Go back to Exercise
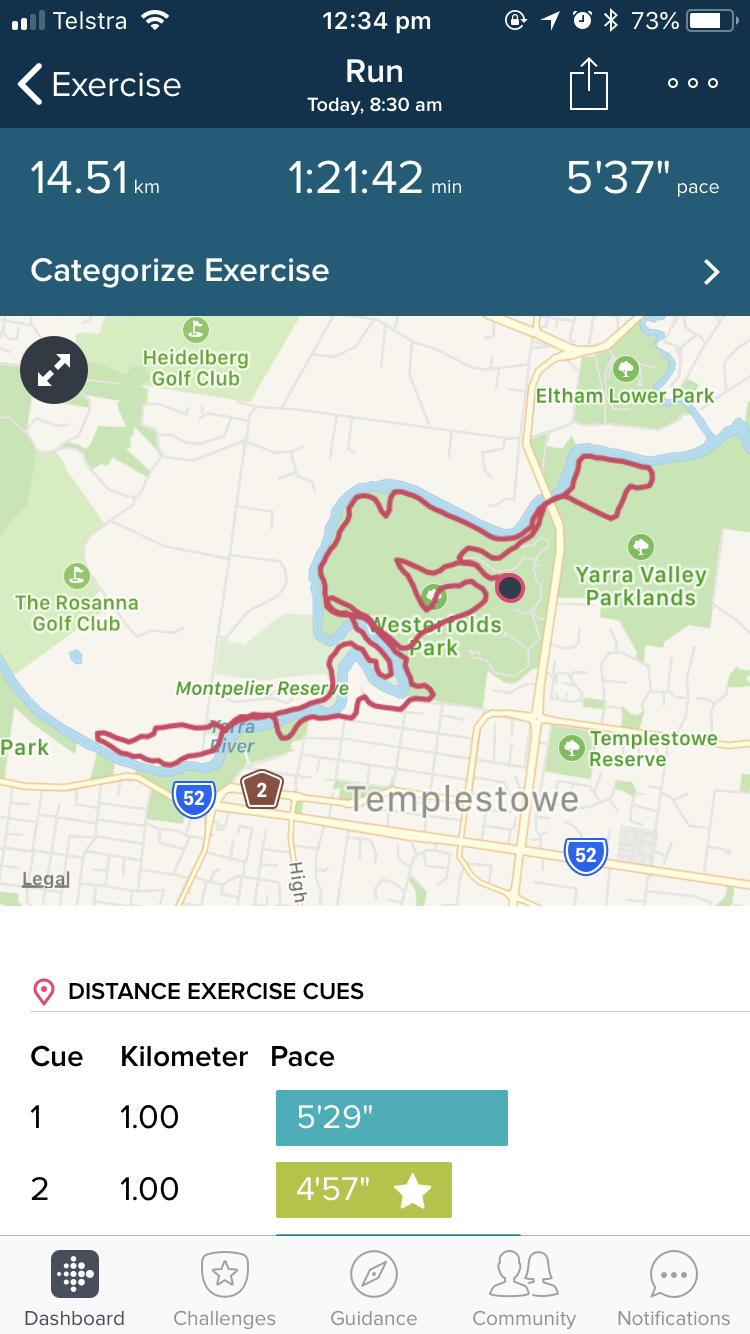Screen dimensions: 750x1334 click(98, 85)
